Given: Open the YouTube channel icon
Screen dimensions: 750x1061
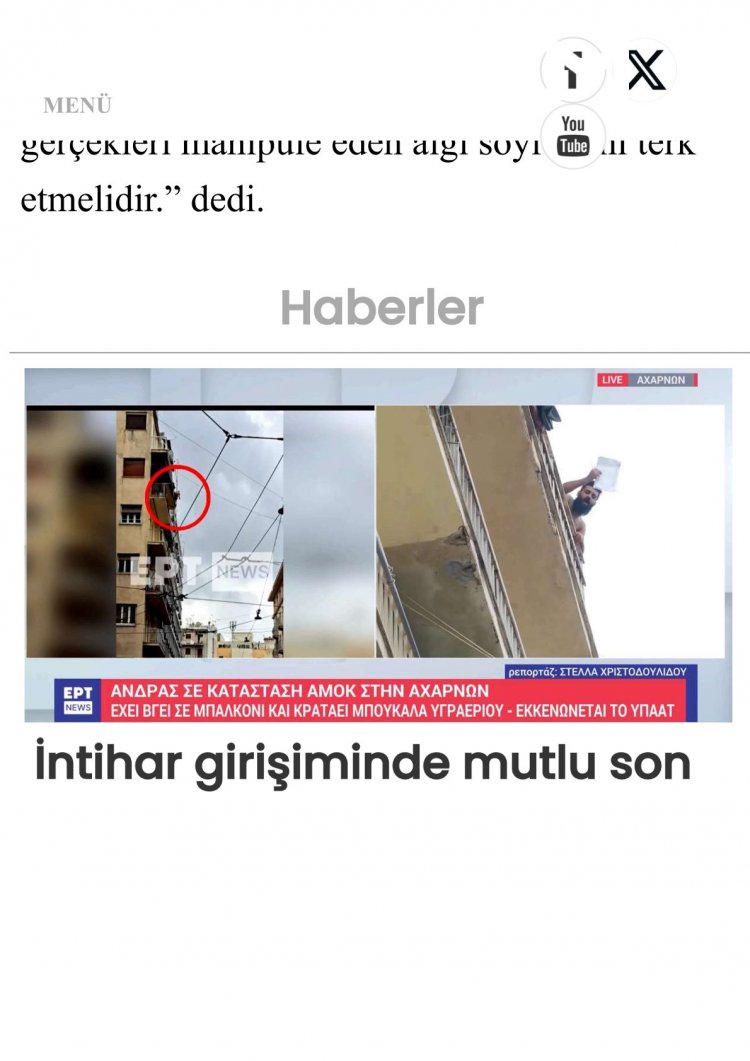Looking at the screenshot, I should pos(573,136).
